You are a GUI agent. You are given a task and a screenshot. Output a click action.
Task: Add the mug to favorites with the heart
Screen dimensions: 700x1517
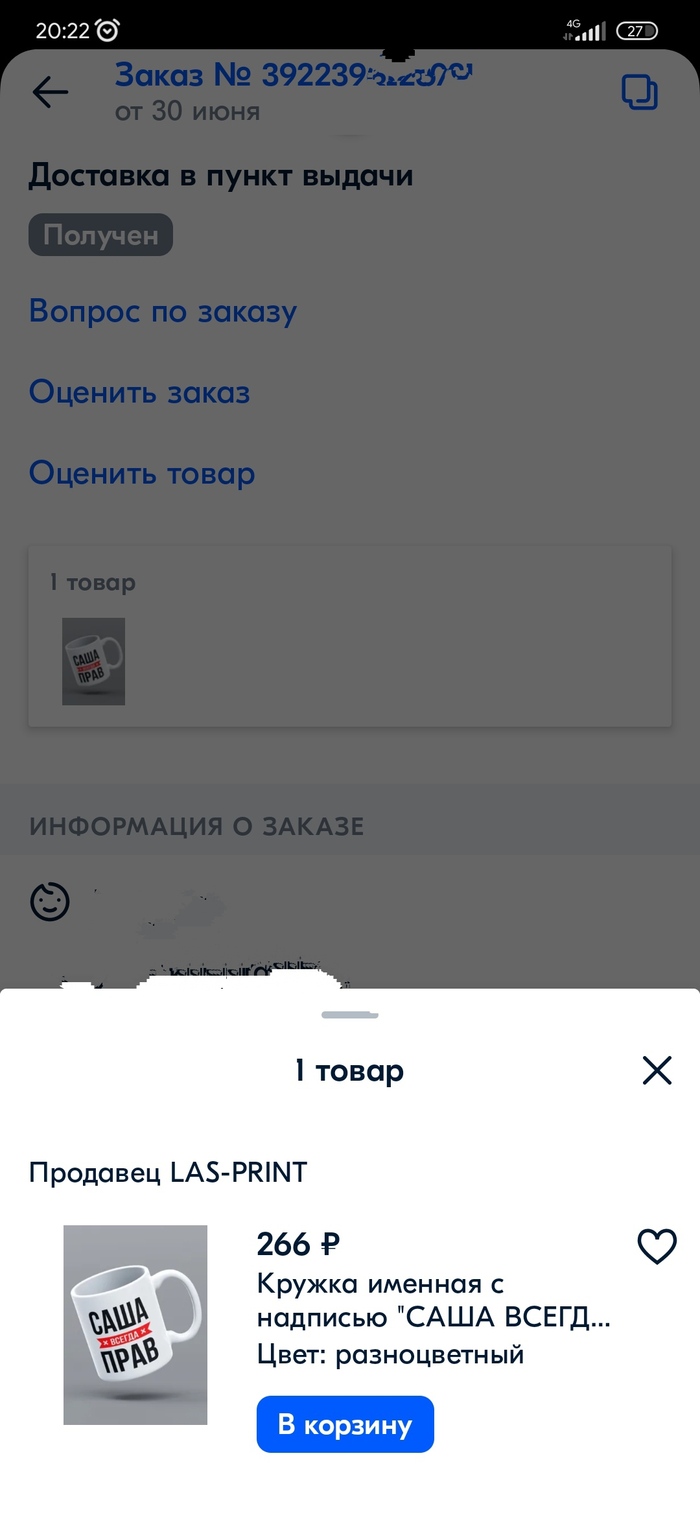(x=657, y=1246)
